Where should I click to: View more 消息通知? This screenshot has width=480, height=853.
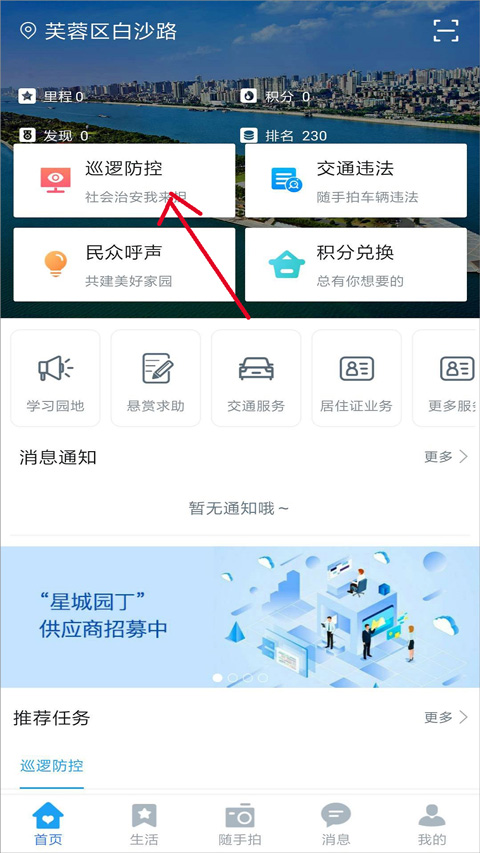[446, 456]
